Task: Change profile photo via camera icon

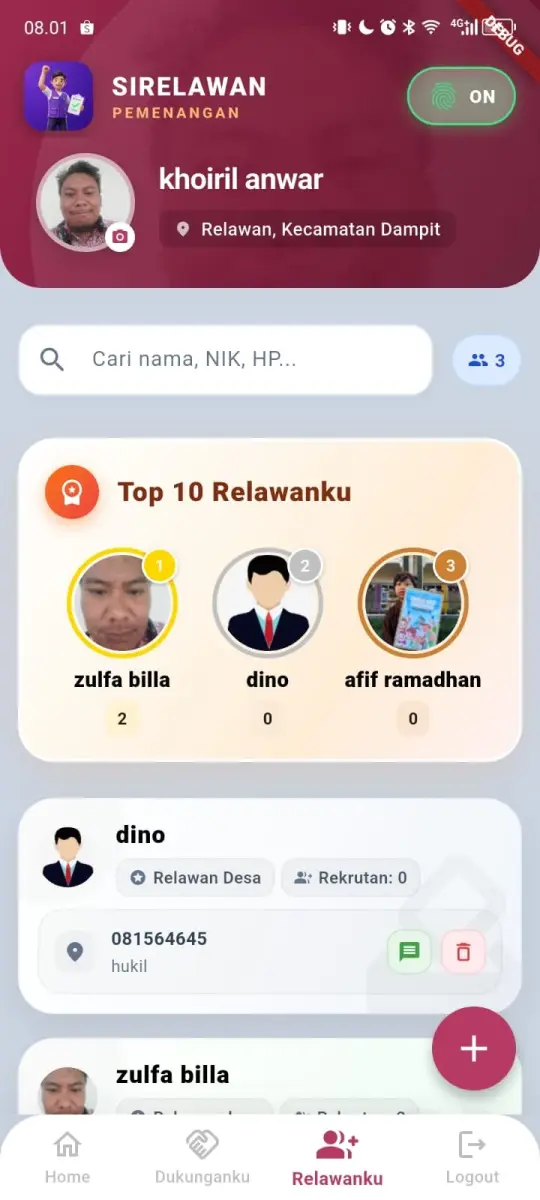Action: 120,237
